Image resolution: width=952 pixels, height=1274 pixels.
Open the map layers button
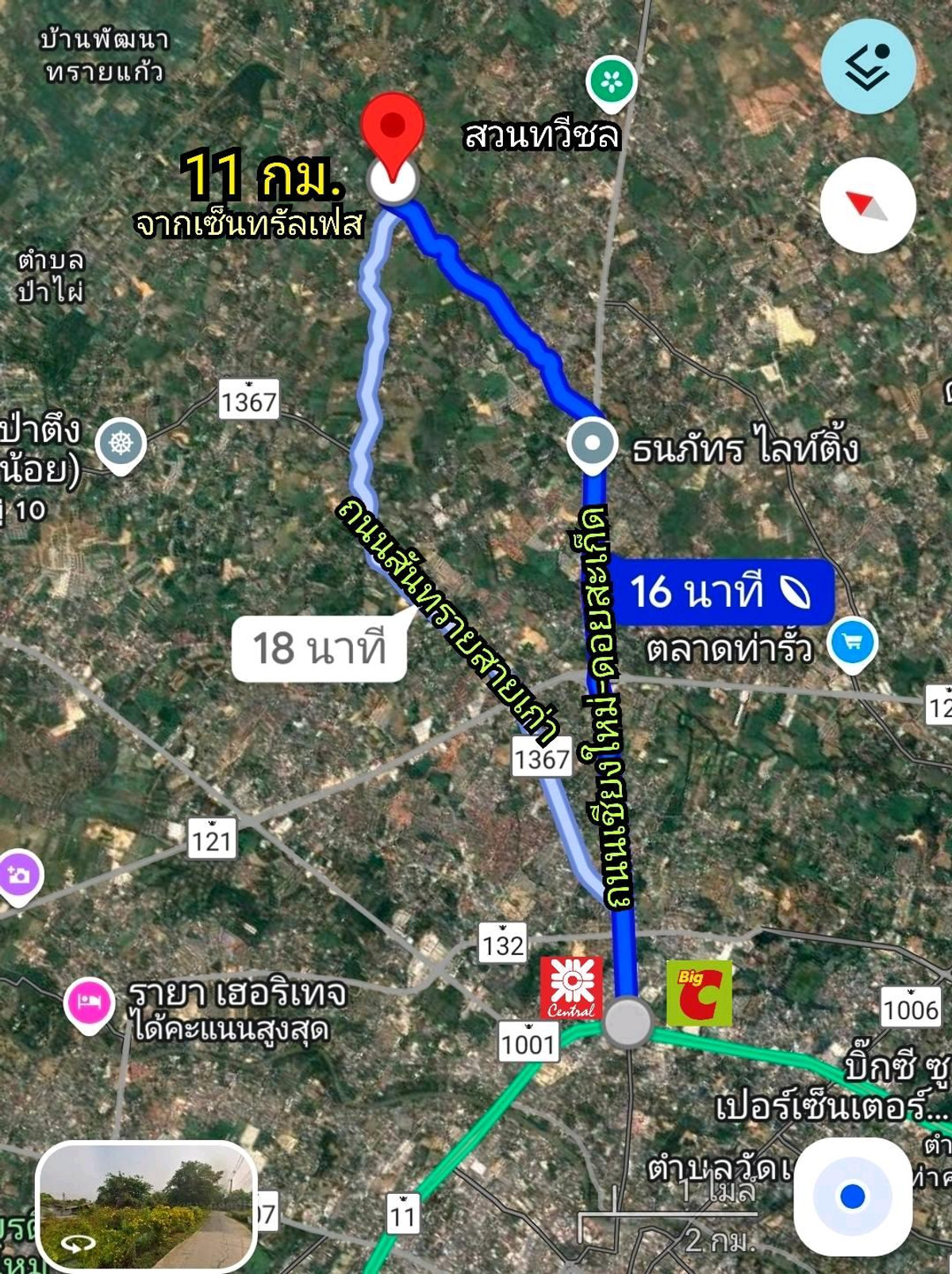pyautogui.click(x=868, y=67)
